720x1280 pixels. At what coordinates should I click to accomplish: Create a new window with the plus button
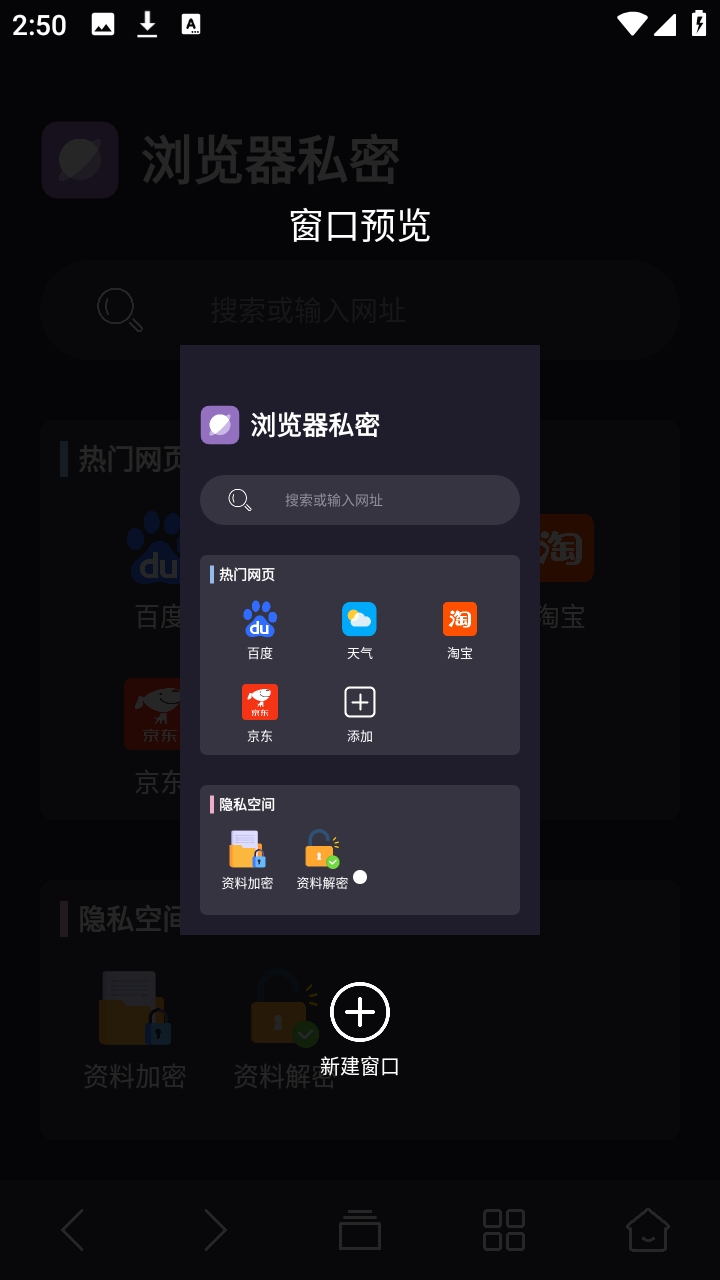(360, 1012)
